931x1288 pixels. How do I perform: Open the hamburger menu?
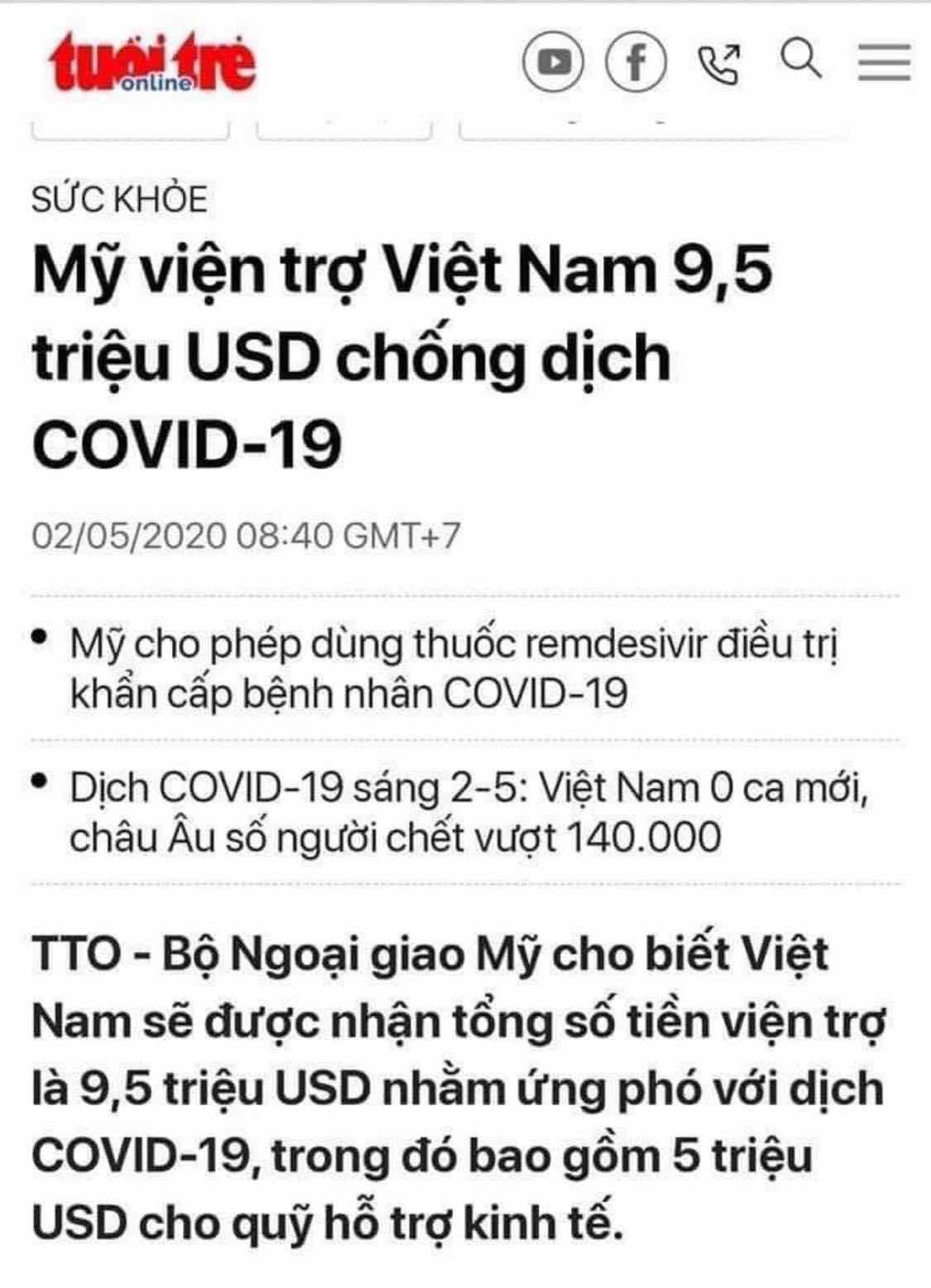884,62
